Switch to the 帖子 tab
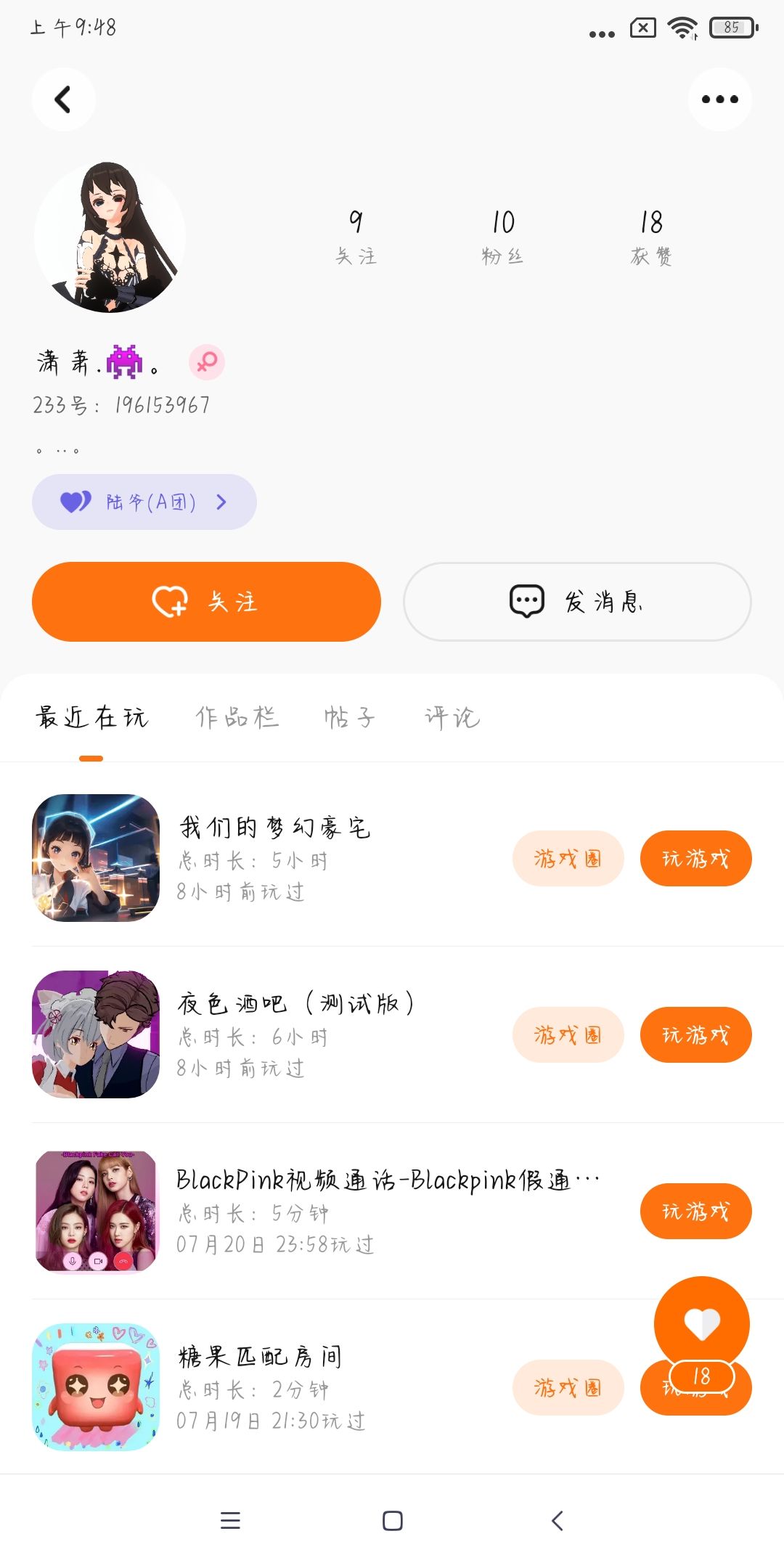 tap(349, 717)
